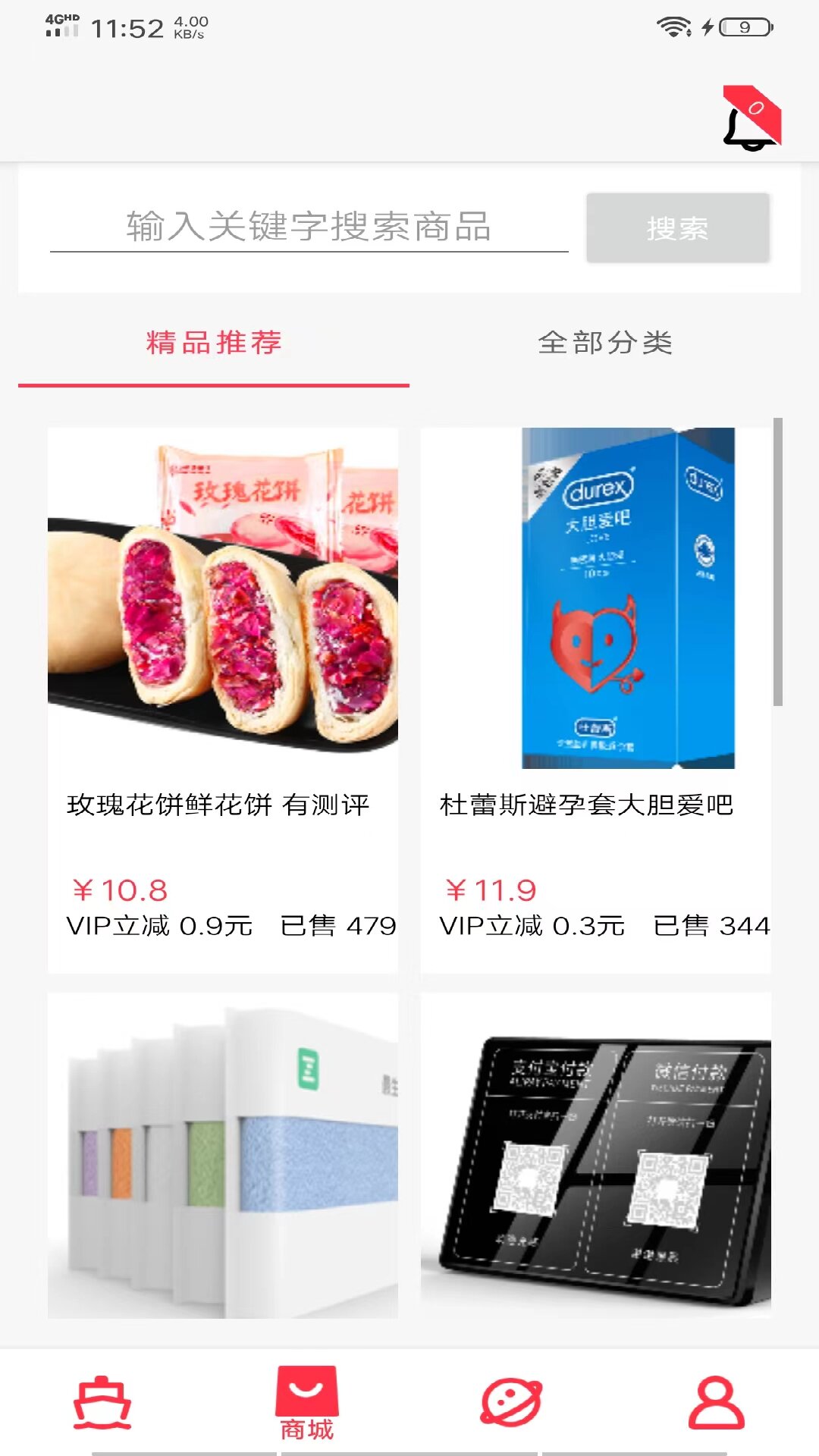Switch to the 全部分类 tab
Viewport: 819px width, 1456px height.
(x=605, y=343)
